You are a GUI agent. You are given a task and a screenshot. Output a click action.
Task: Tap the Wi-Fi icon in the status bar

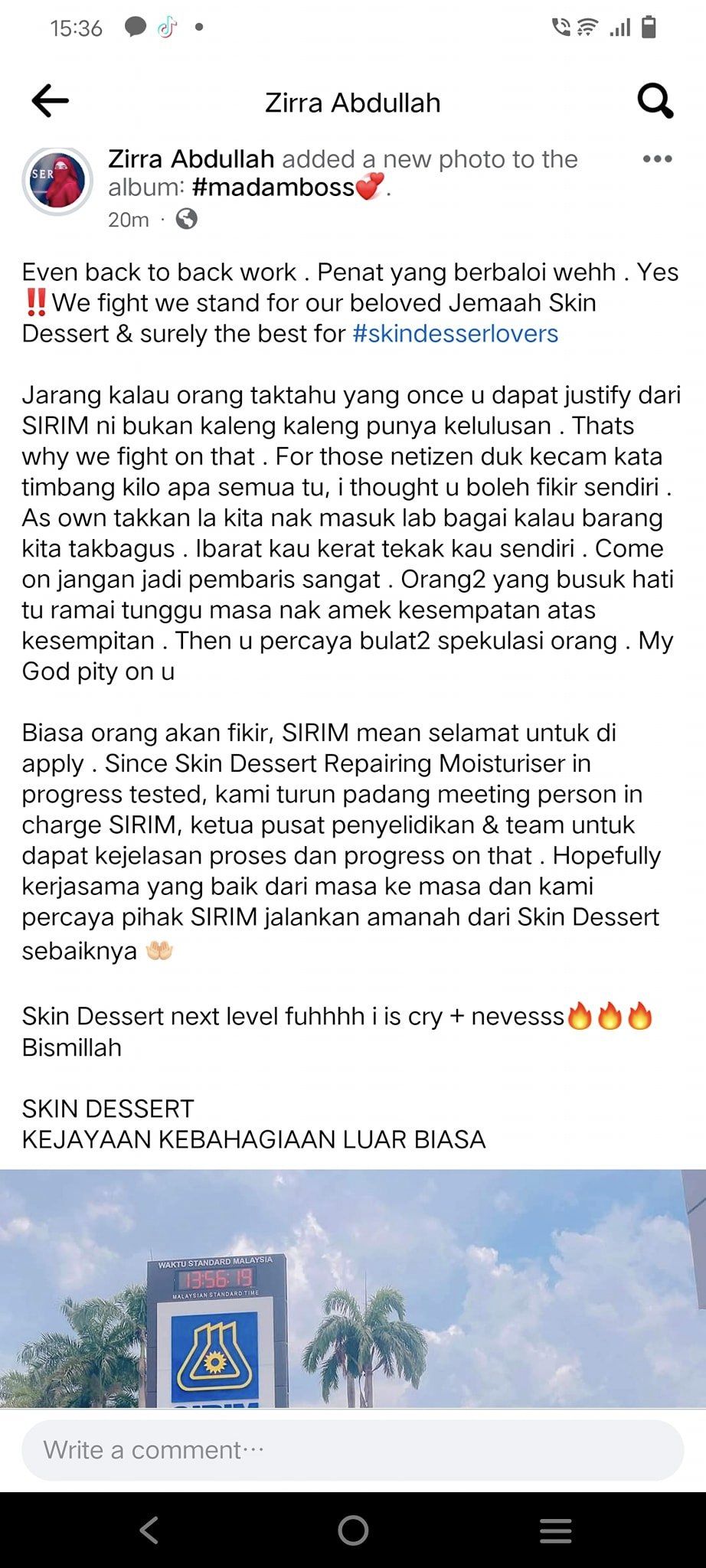pyautogui.click(x=587, y=25)
